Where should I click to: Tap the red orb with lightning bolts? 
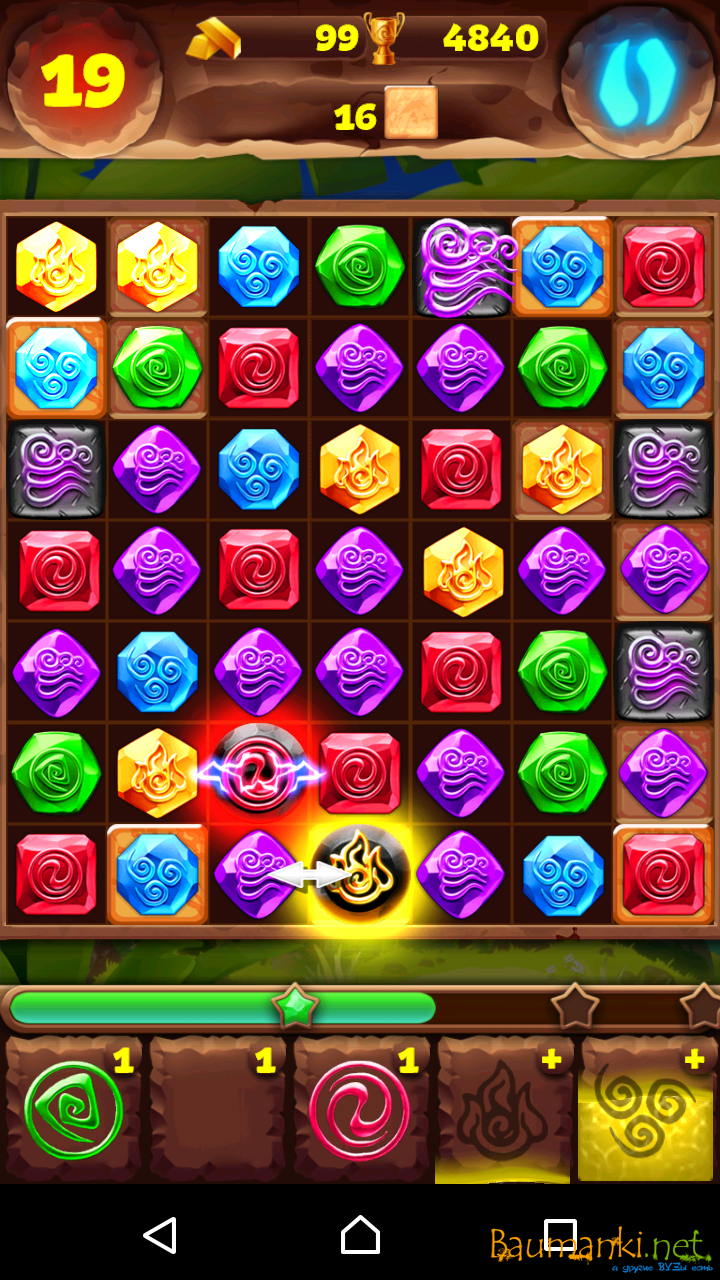coord(259,772)
